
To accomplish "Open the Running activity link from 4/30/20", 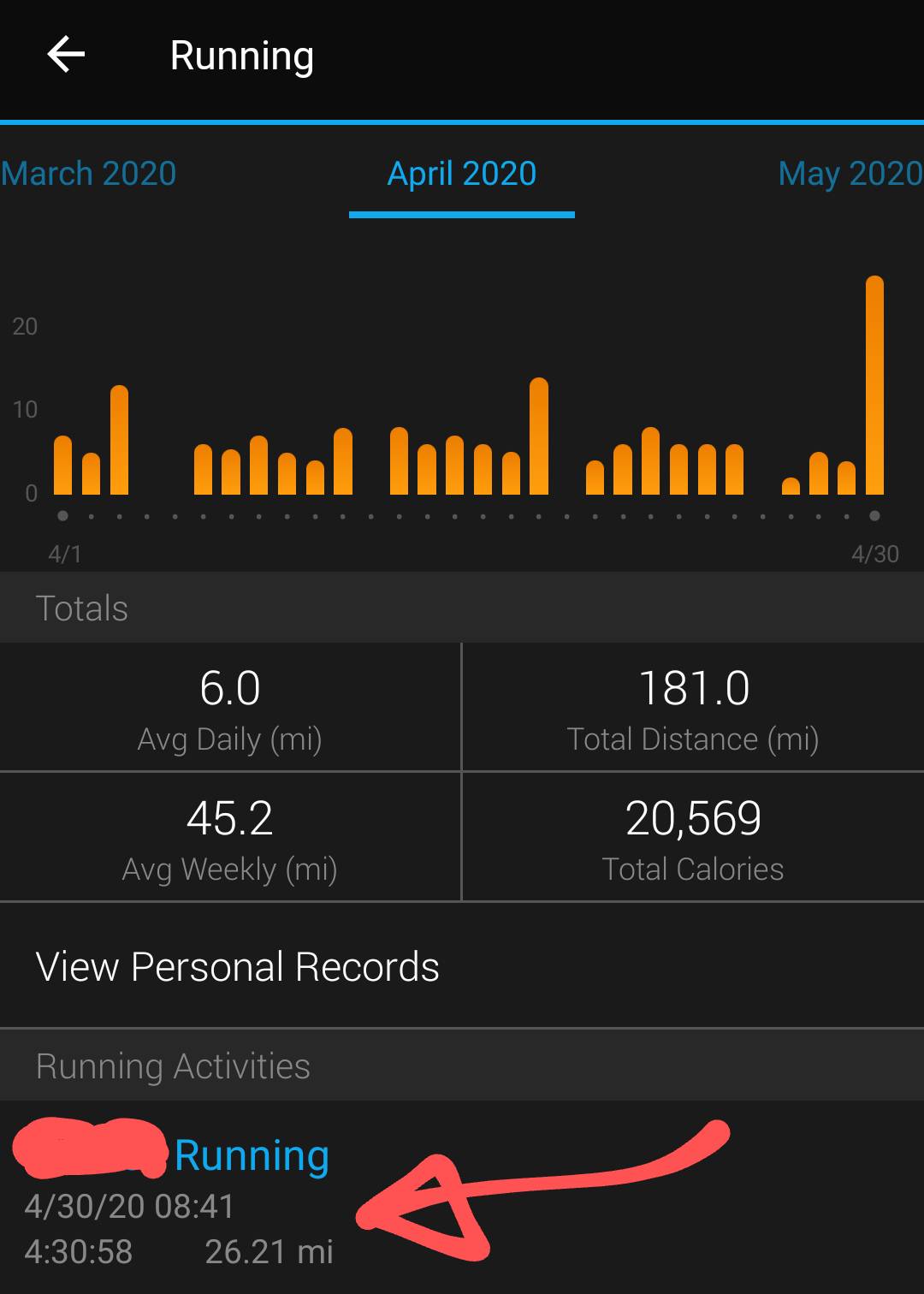I will pyautogui.click(x=251, y=1155).
